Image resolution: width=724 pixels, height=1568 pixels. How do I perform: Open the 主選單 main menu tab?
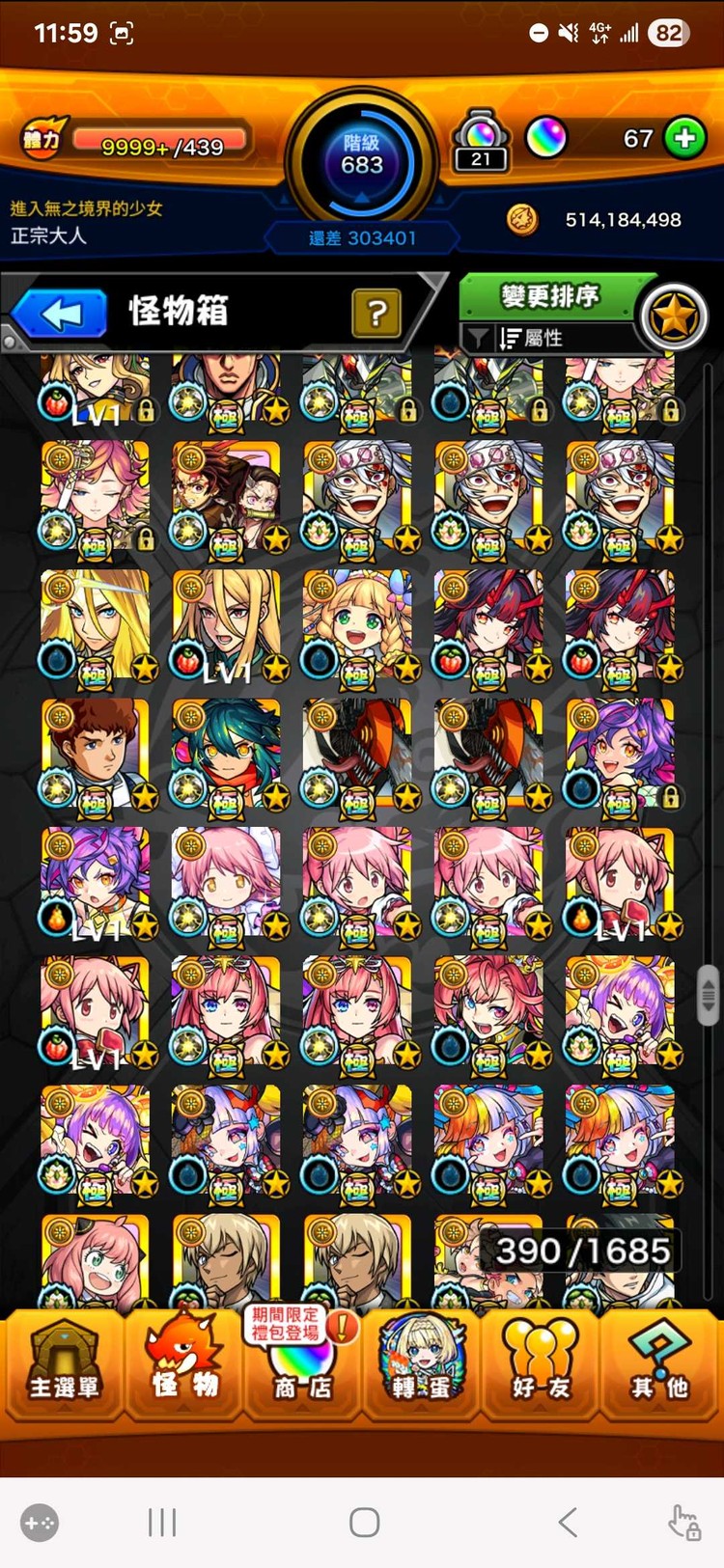coord(63,1365)
